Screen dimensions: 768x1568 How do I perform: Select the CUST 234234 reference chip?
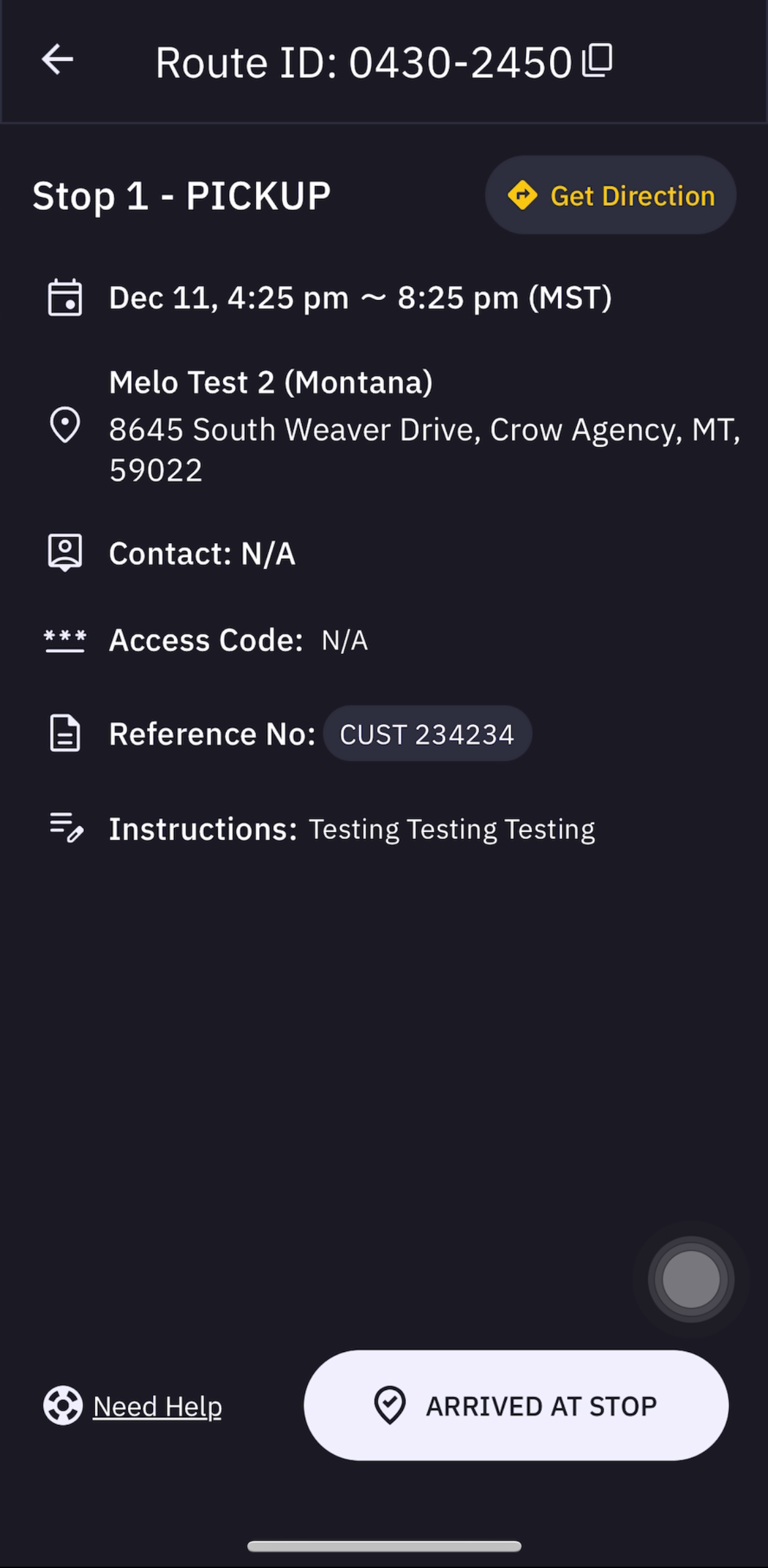pos(427,733)
